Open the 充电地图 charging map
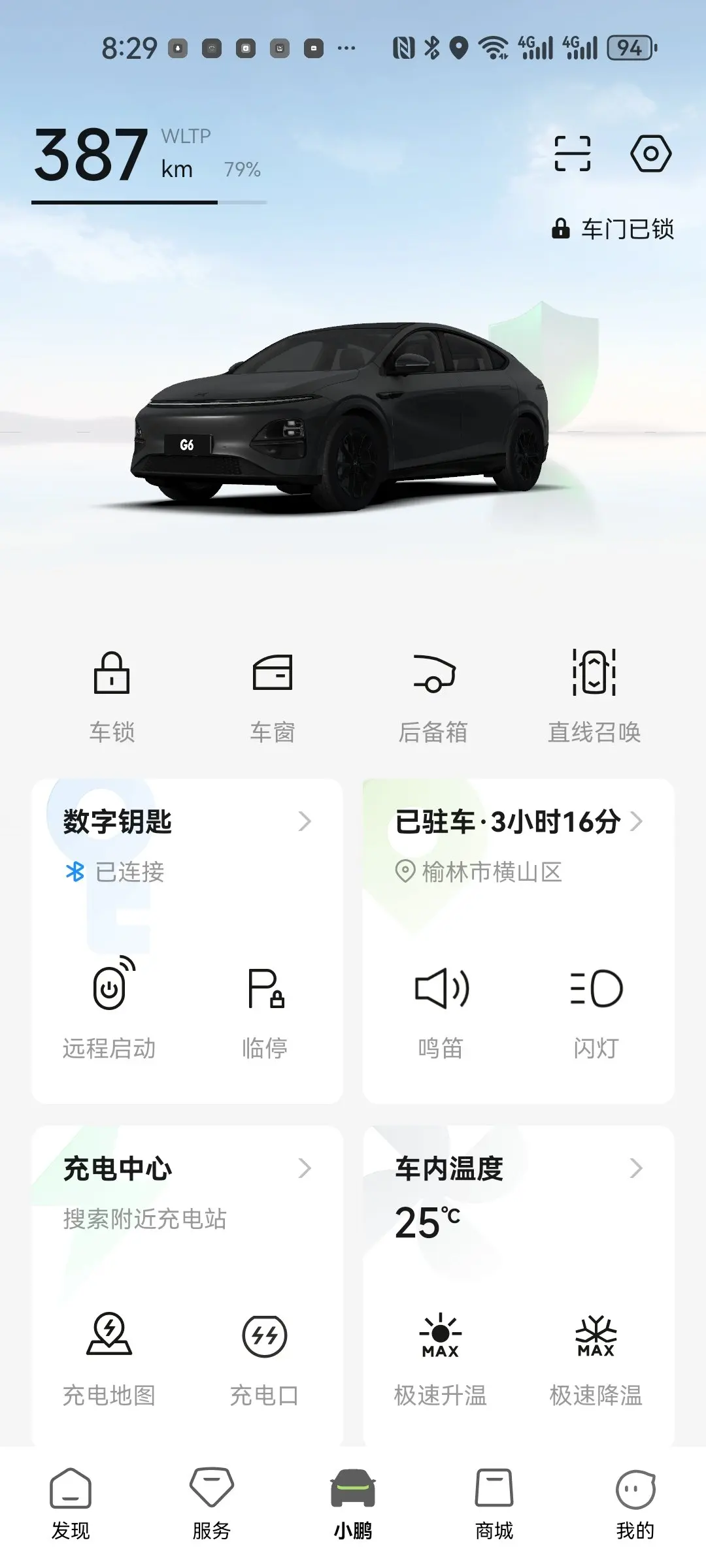706x1568 pixels. point(109,1356)
